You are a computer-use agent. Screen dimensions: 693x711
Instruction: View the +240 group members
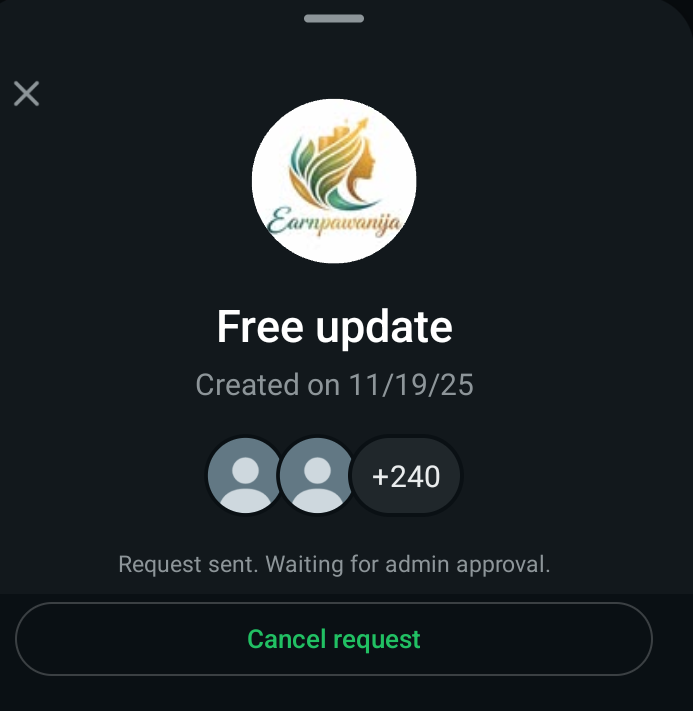pyautogui.click(x=406, y=477)
